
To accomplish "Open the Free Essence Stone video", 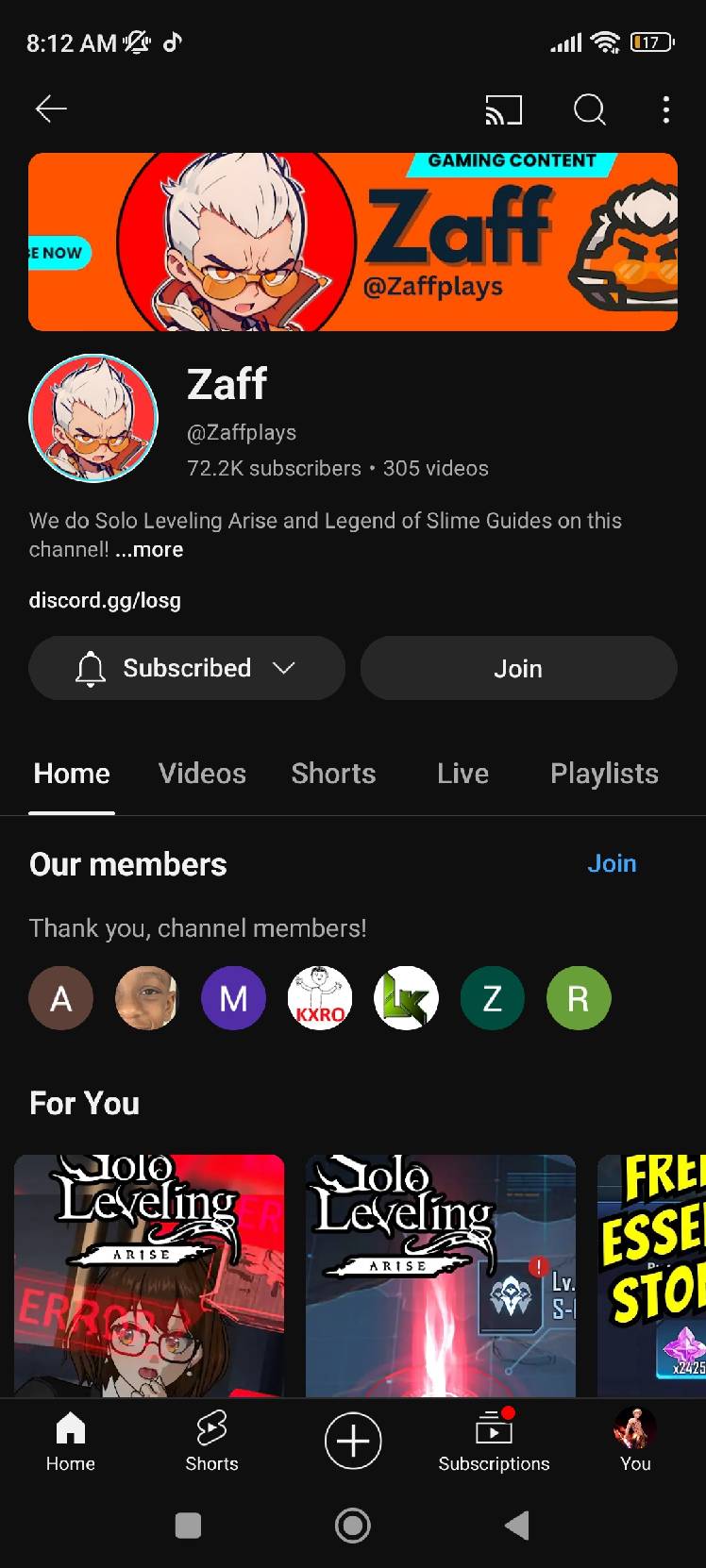I will pyautogui.click(x=651, y=1274).
